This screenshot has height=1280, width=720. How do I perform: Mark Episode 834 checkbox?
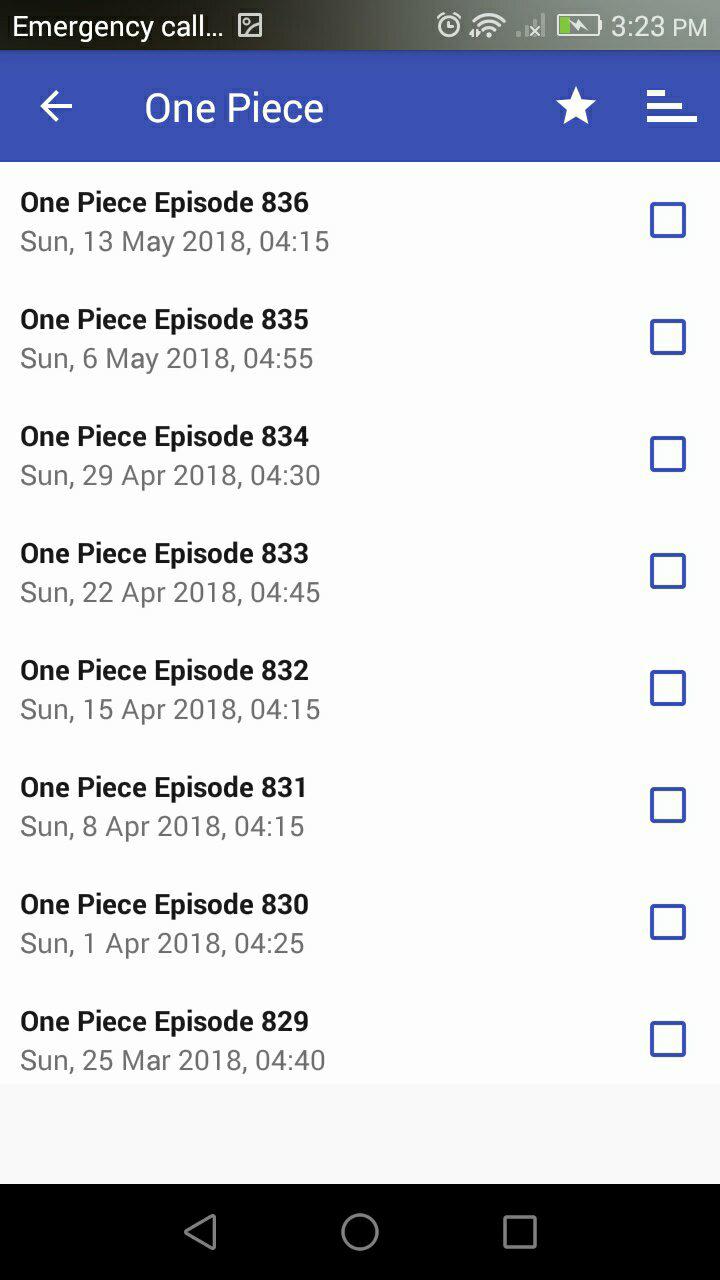668,454
